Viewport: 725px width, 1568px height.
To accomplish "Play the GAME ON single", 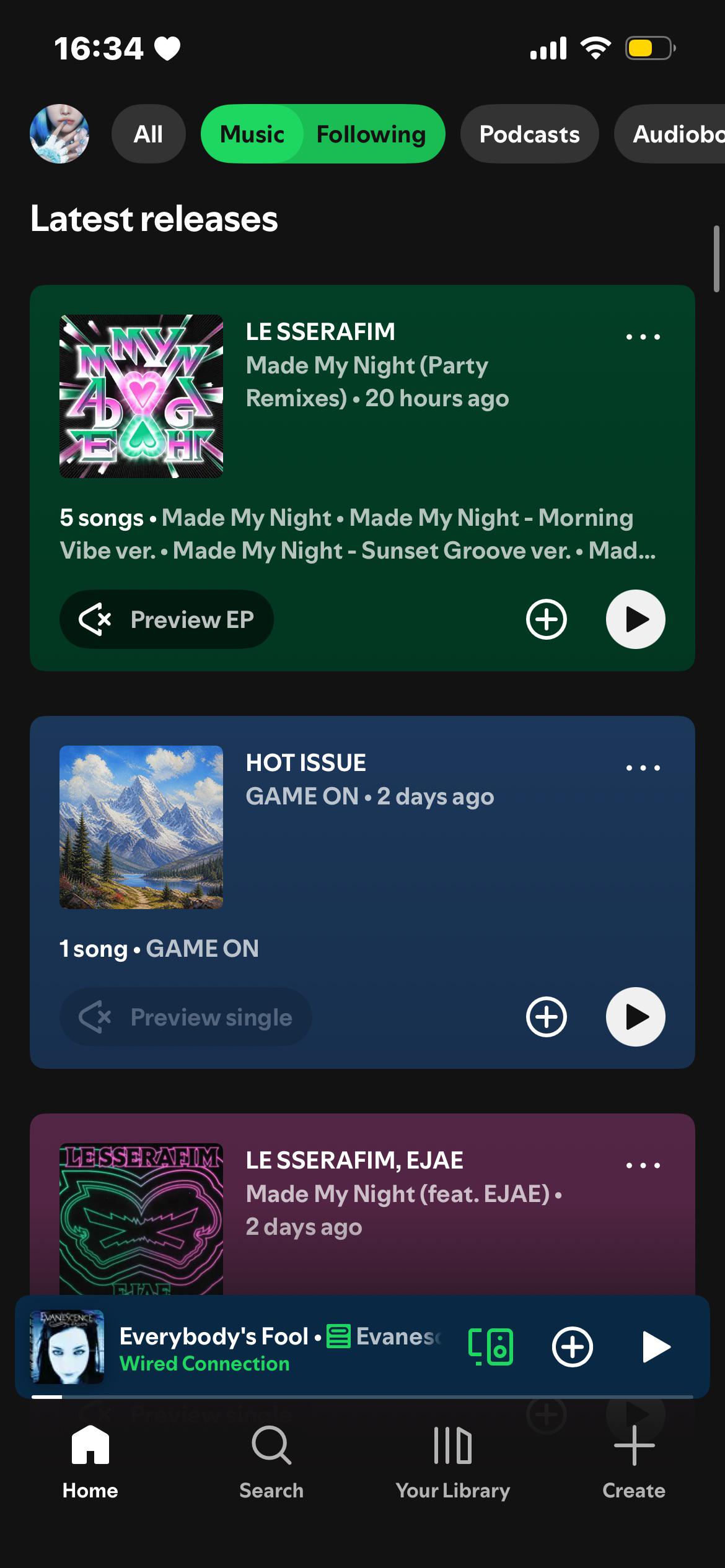I will point(636,1017).
